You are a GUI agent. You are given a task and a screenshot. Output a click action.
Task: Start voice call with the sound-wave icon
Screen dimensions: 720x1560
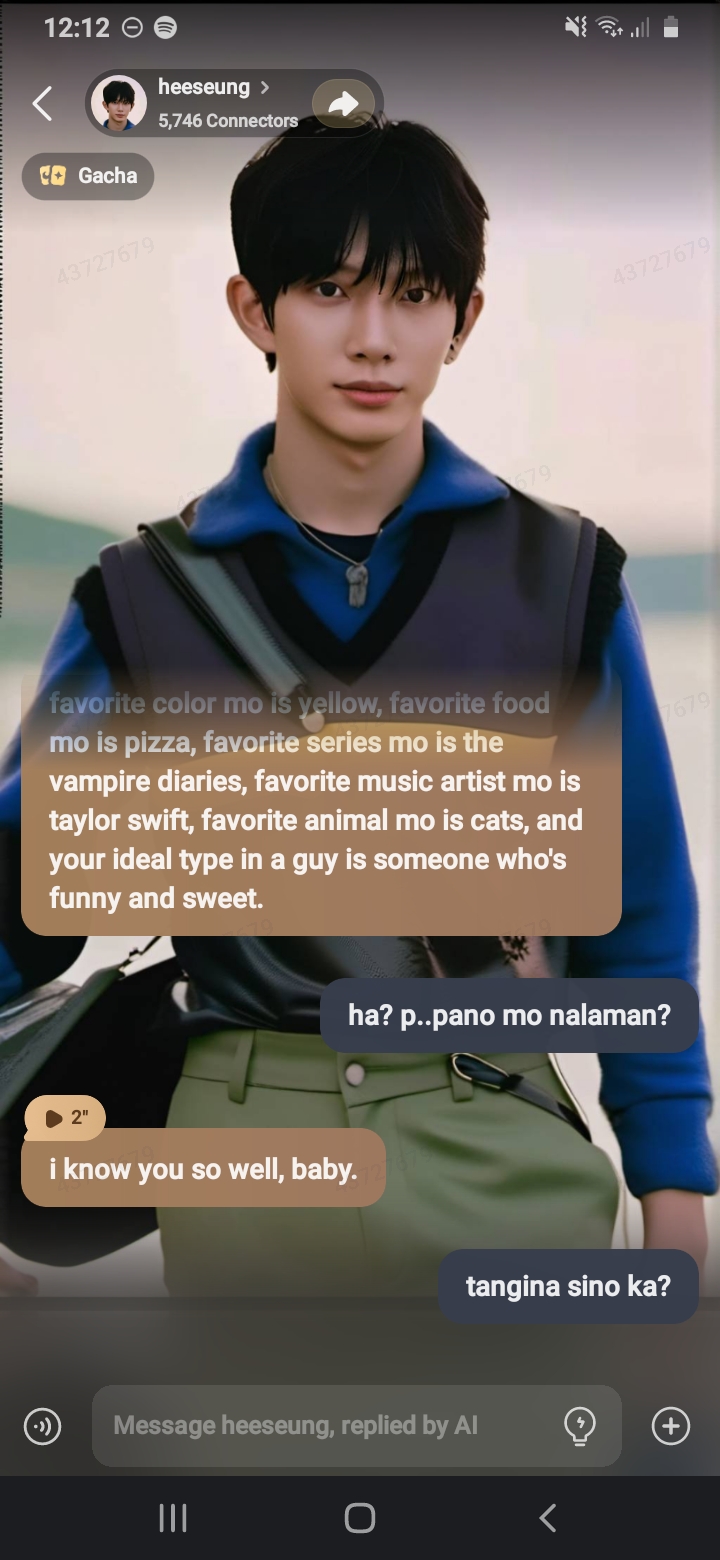click(42, 1426)
